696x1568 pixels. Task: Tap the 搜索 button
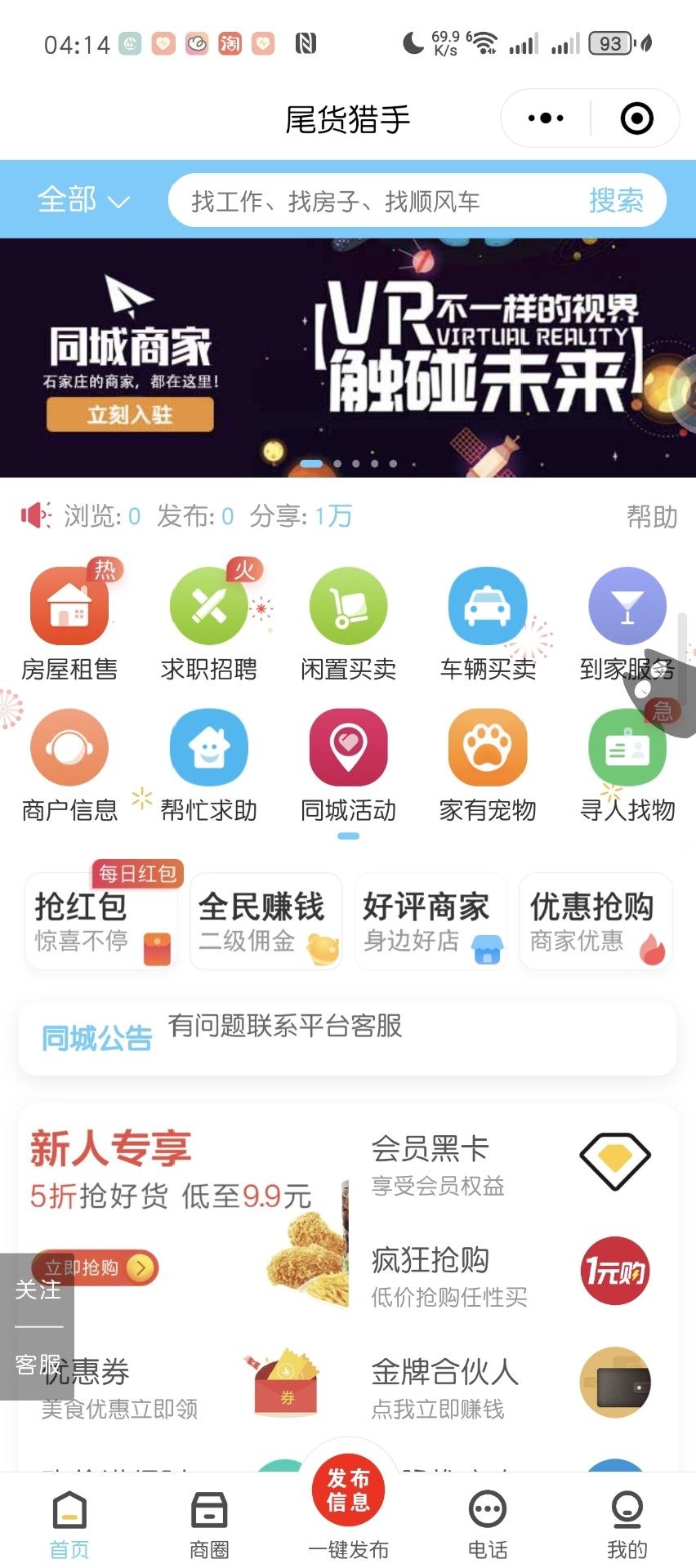(x=617, y=201)
